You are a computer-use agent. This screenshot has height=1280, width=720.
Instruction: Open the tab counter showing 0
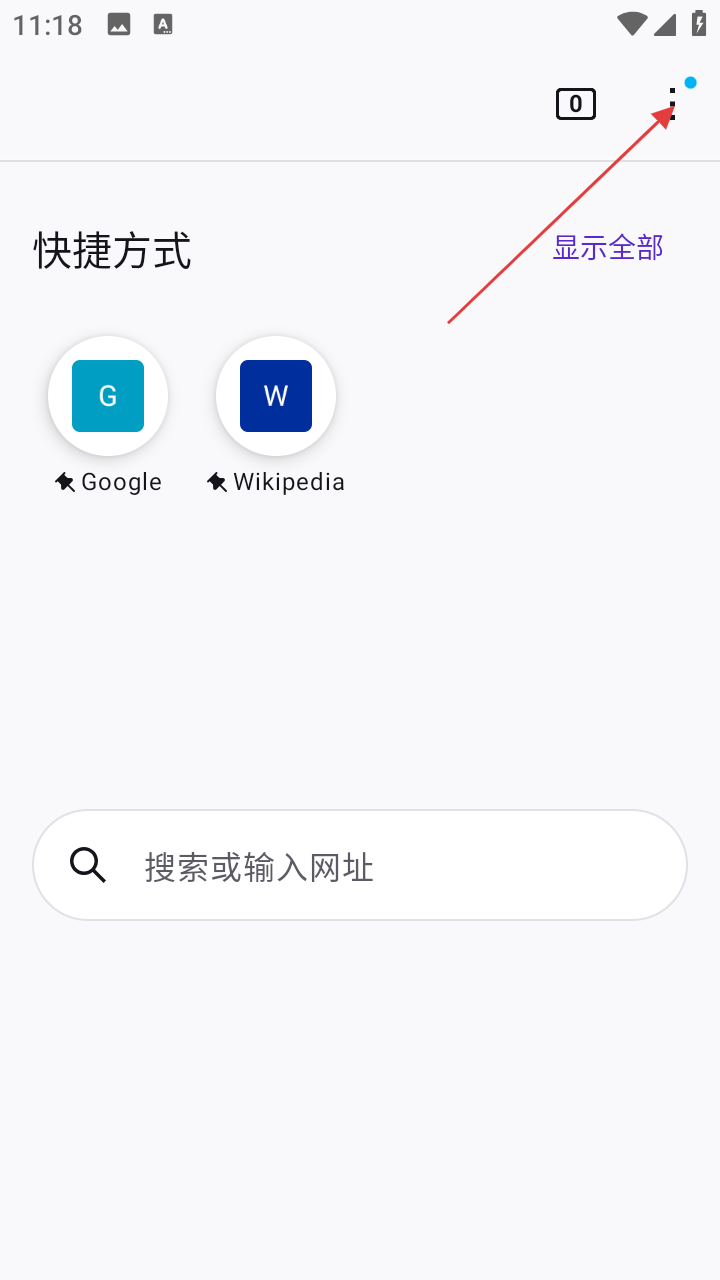click(x=576, y=104)
